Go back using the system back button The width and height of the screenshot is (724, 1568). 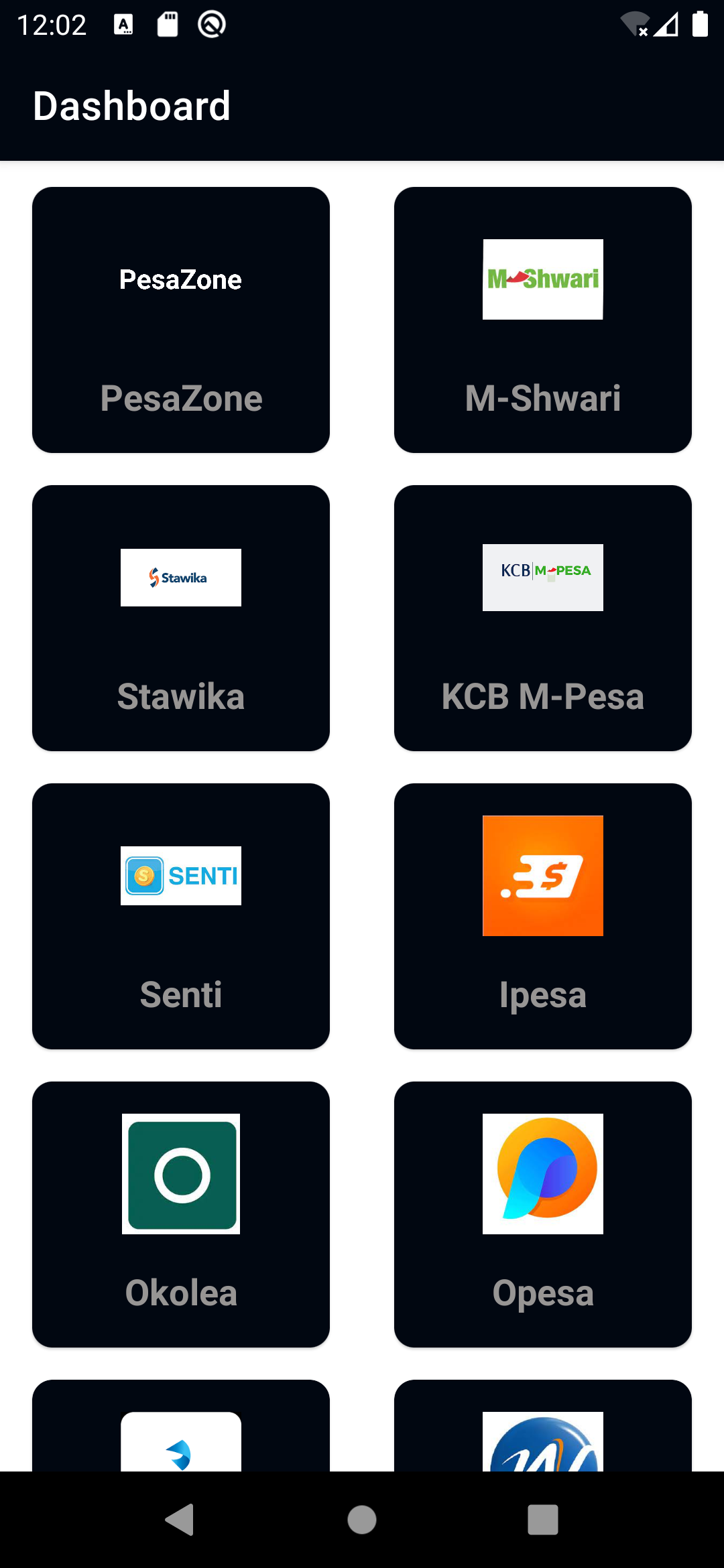click(180, 1519)
